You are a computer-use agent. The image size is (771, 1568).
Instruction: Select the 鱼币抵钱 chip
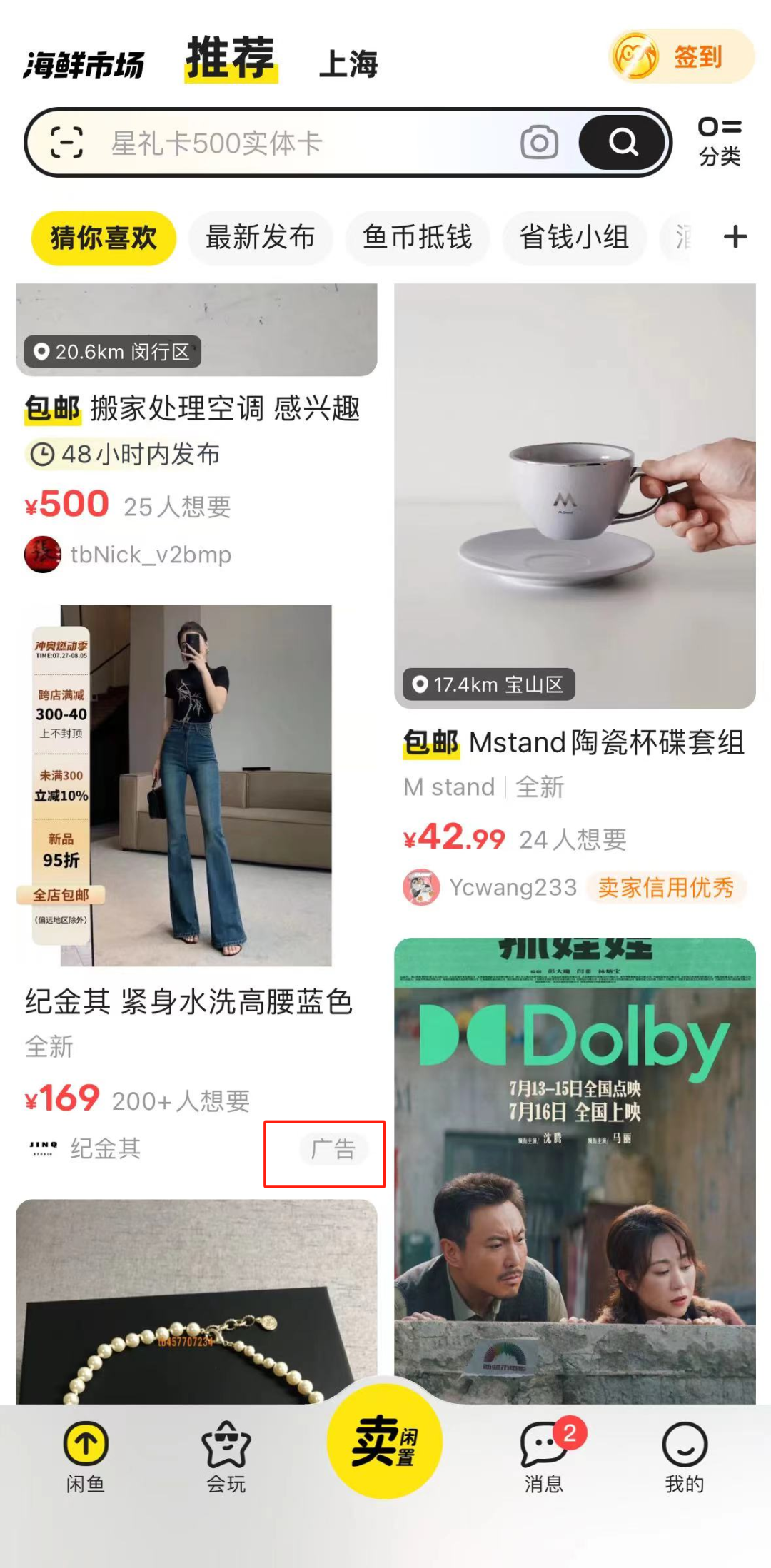point(418,237)
